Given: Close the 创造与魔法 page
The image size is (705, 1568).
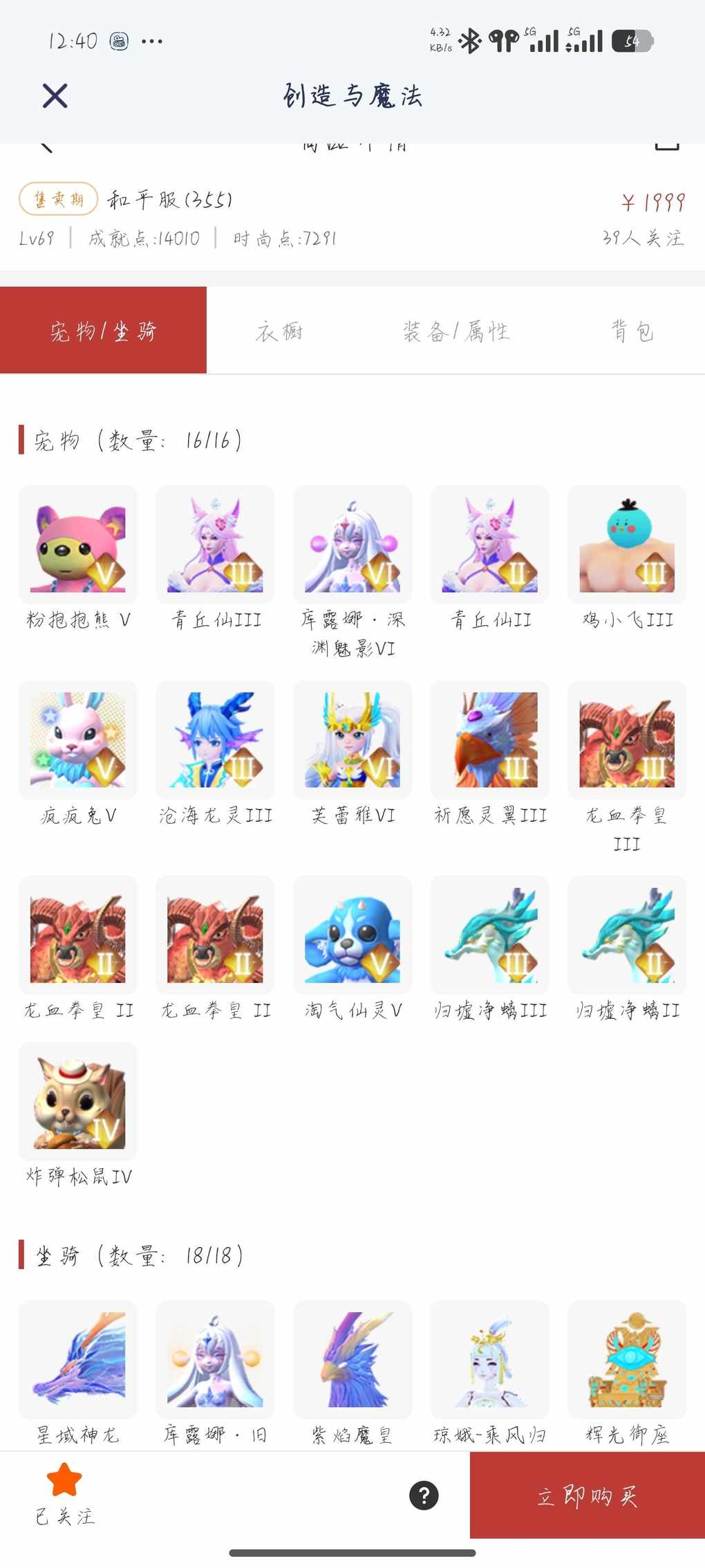Looking at the screenshot, I should click(55, 95).
